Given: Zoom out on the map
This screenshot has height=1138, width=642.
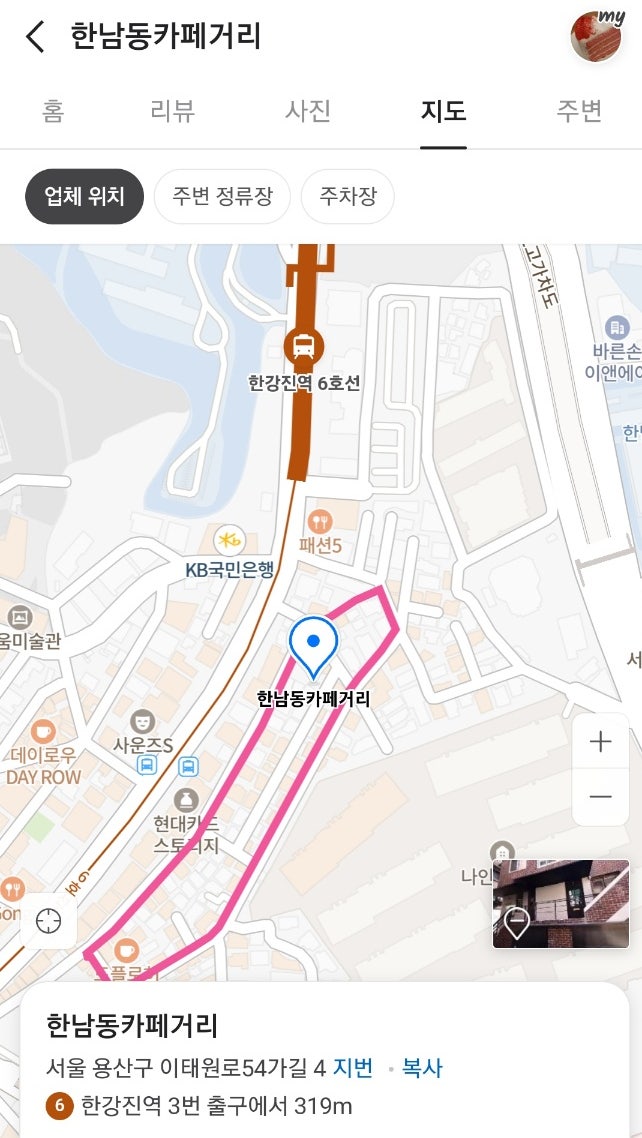Looking at the screenshot, I should [x=600, y=797].
